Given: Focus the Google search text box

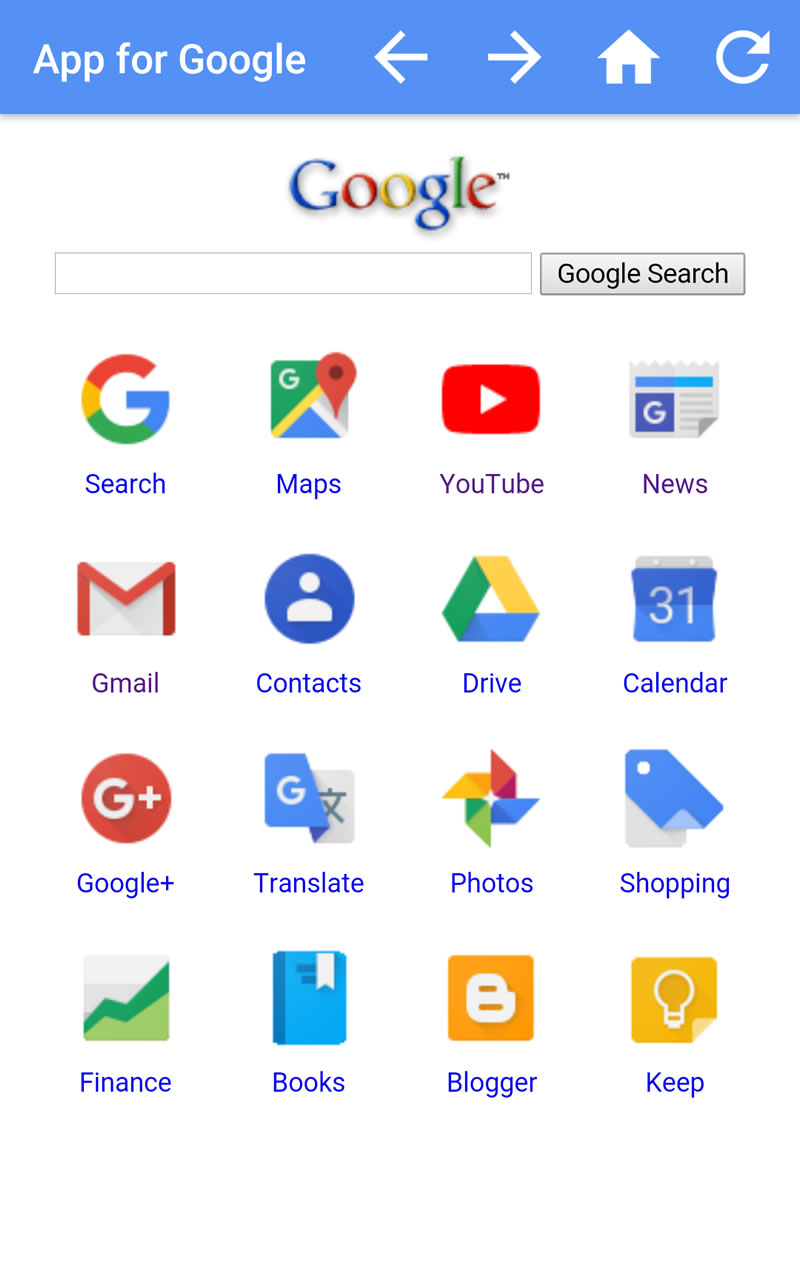Looking at the screenshot, I should [x=293, y=274].
